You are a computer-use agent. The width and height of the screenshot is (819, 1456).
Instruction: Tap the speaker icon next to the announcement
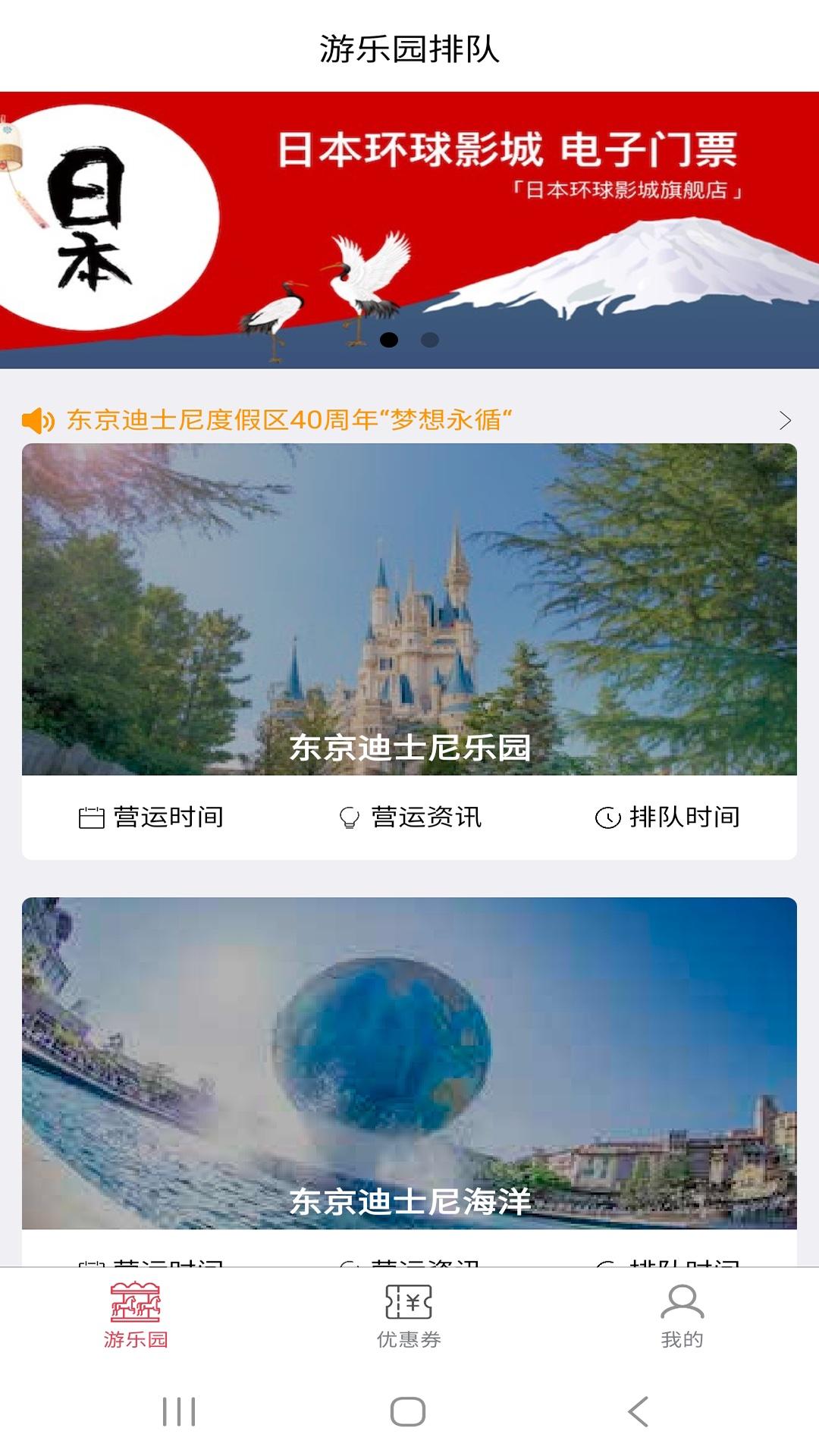[x=39, y=419]
